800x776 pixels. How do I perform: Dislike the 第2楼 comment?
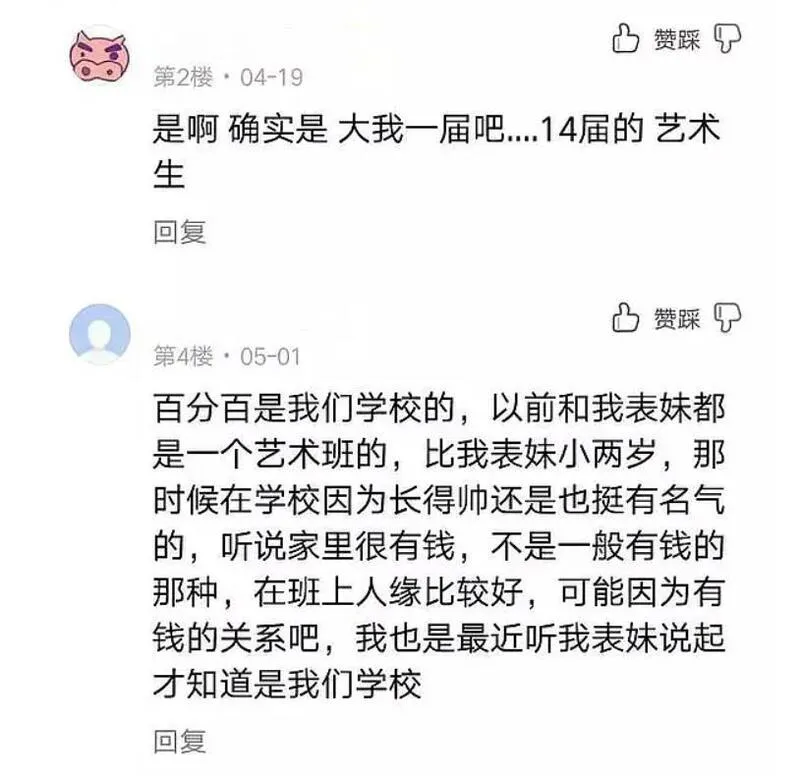click(727, 40)
